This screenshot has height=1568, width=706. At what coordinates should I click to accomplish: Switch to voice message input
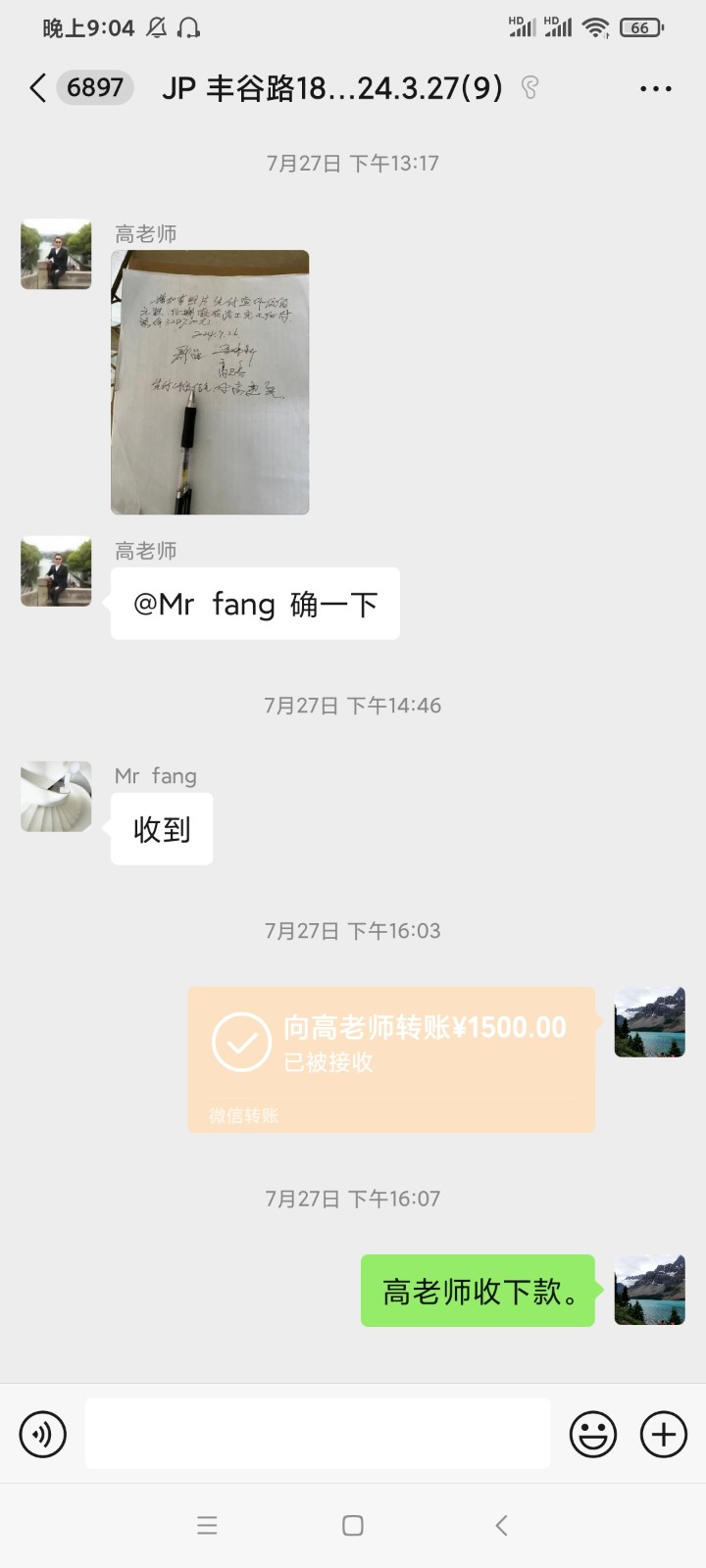pyautogui.click(x=43, y=1435)
